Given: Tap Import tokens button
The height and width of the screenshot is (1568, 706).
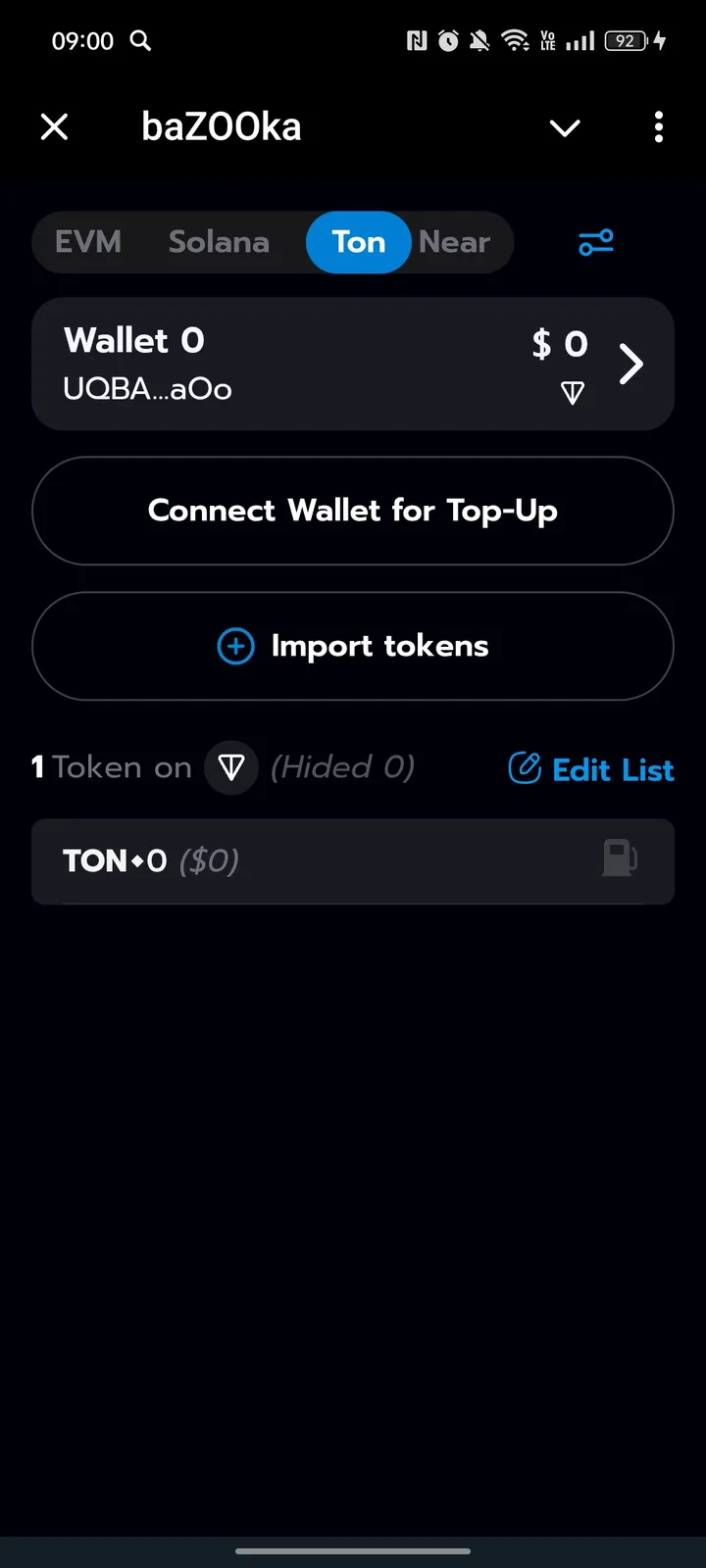Looking at the screenshot, I should (352, 646).
